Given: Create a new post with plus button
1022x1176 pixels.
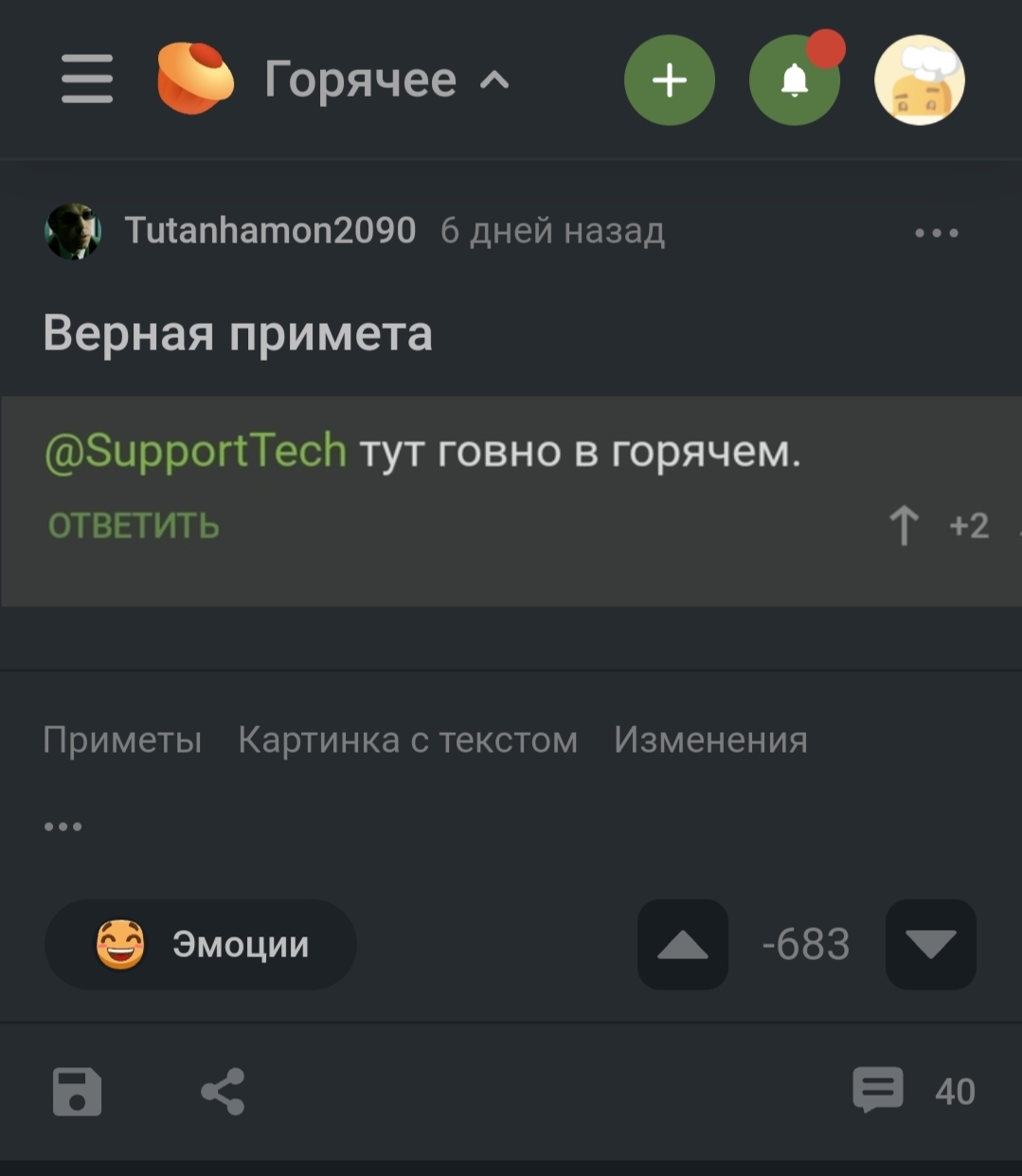Looking at the screenshot, I should pos(669,80).
